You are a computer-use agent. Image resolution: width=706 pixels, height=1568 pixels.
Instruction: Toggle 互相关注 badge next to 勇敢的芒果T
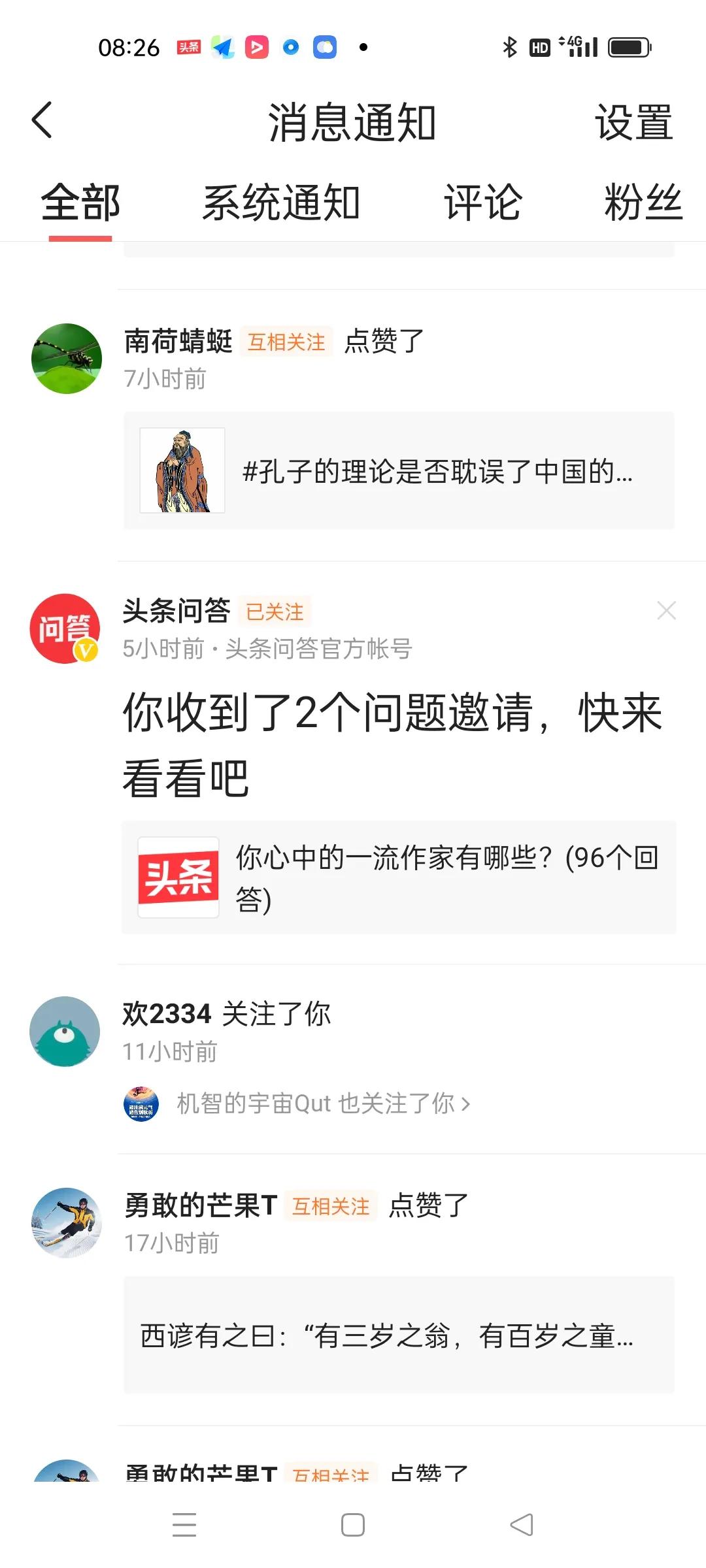(330, 1207)
